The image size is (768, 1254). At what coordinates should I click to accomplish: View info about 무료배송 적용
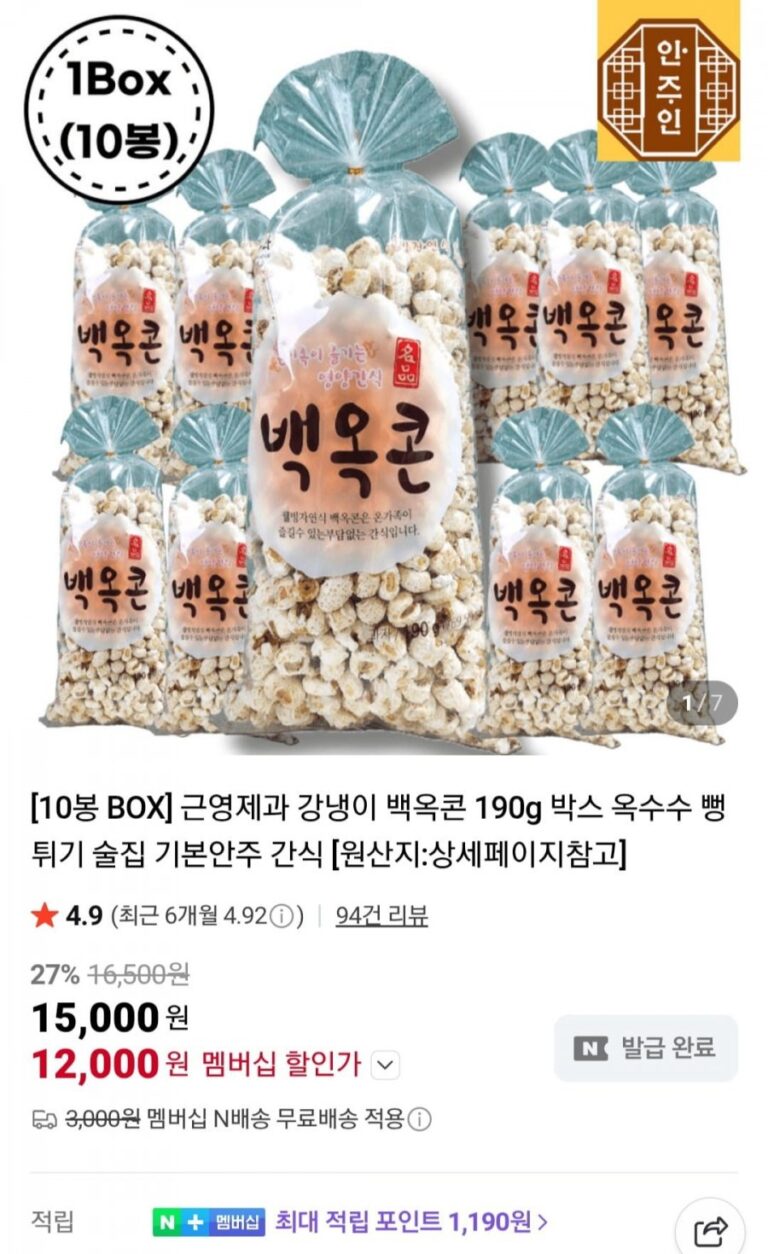click(422, 1119)
